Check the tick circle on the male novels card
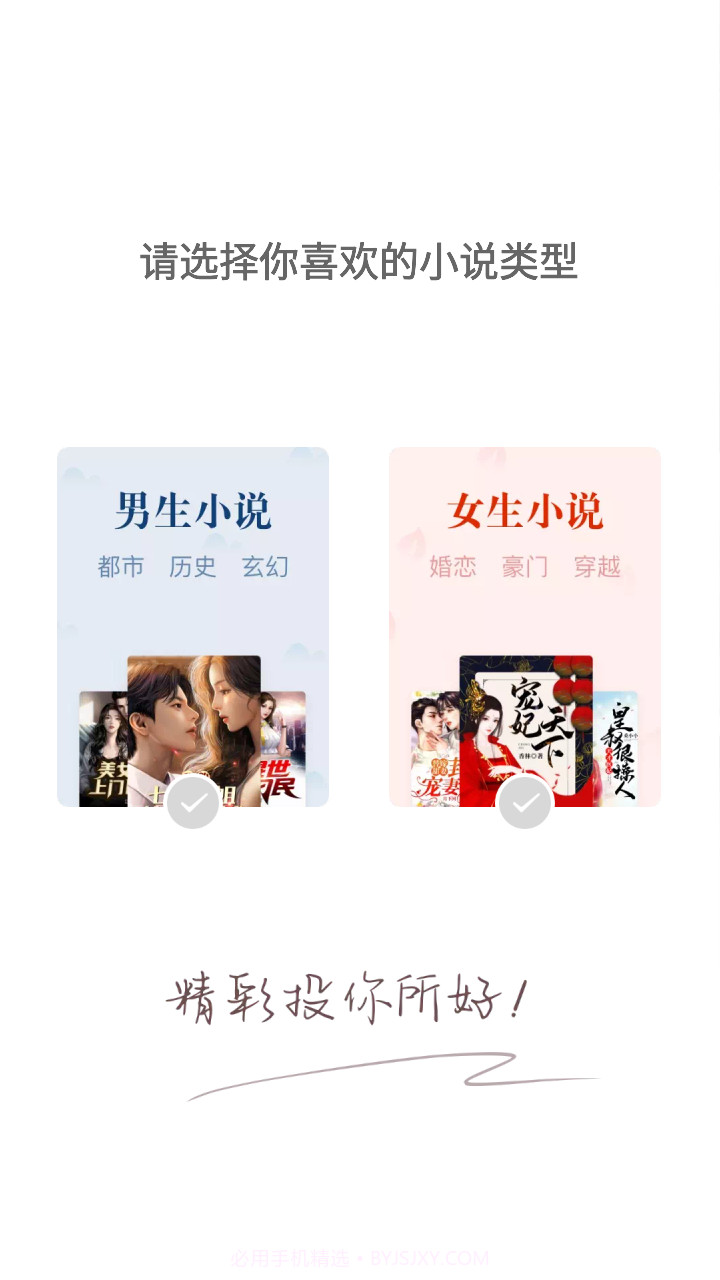The width and height of the screenshot is (720, 1280). [192, 802]
